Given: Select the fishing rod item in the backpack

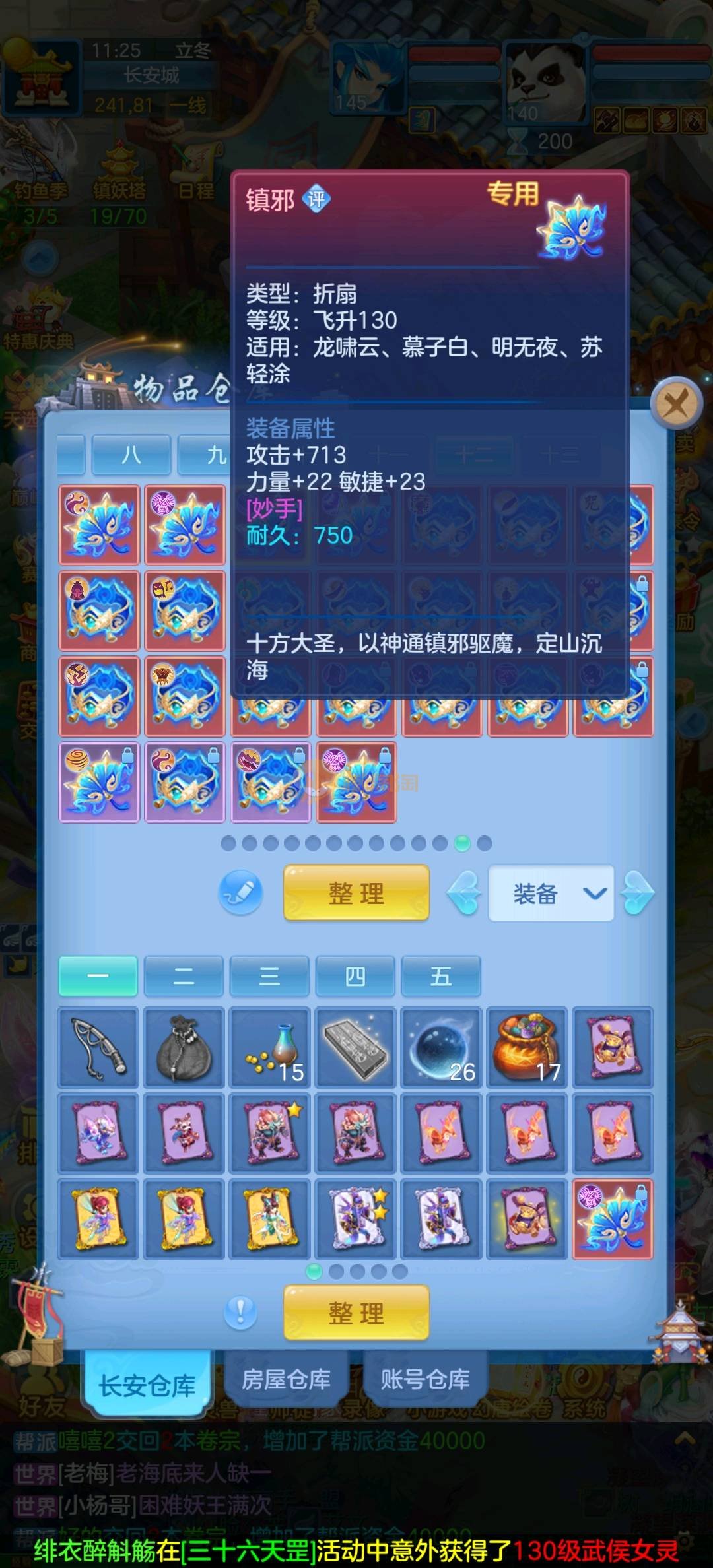Looking at the screenshot, I should pos(98,1047).
